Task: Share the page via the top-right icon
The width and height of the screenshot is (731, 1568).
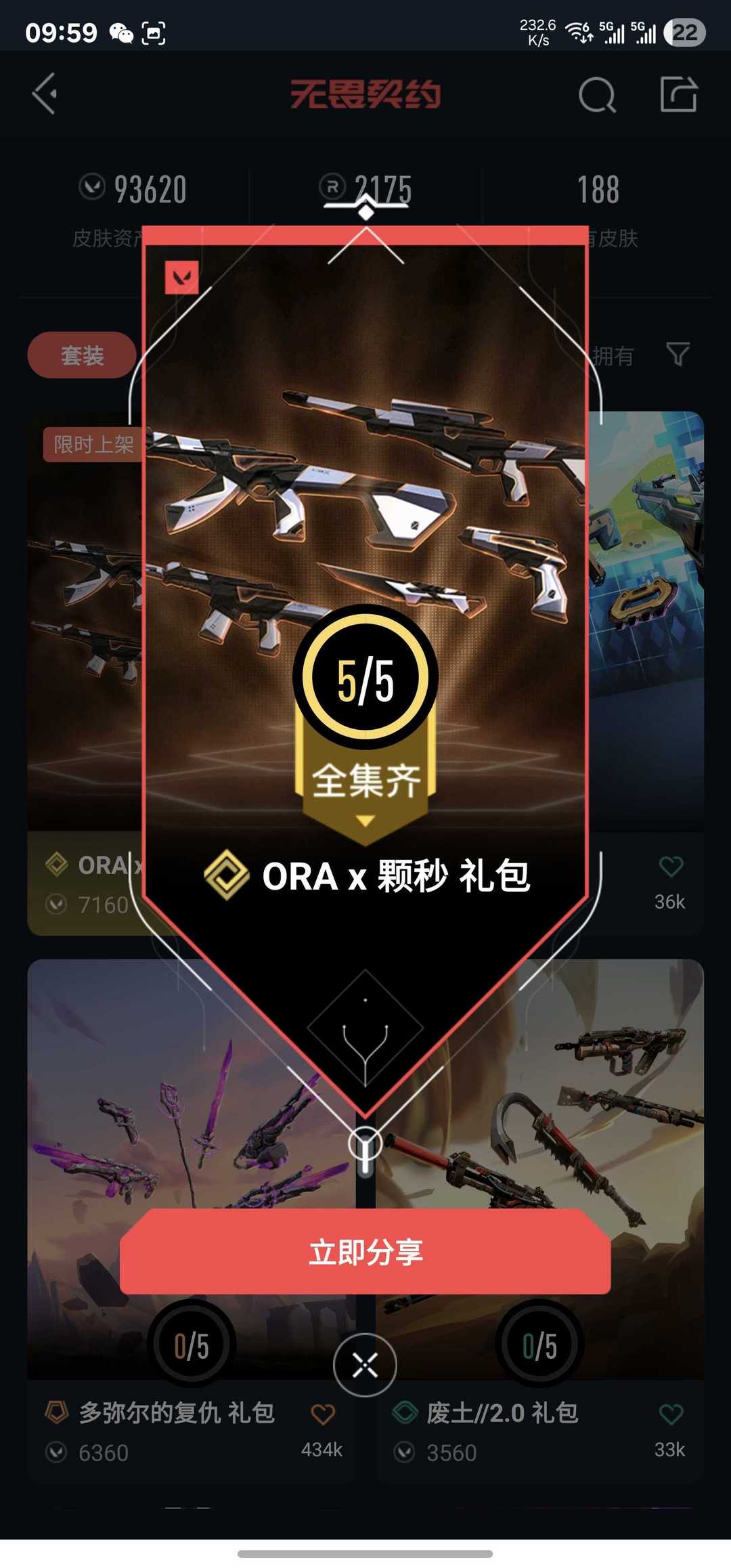Action: (679, 93)
